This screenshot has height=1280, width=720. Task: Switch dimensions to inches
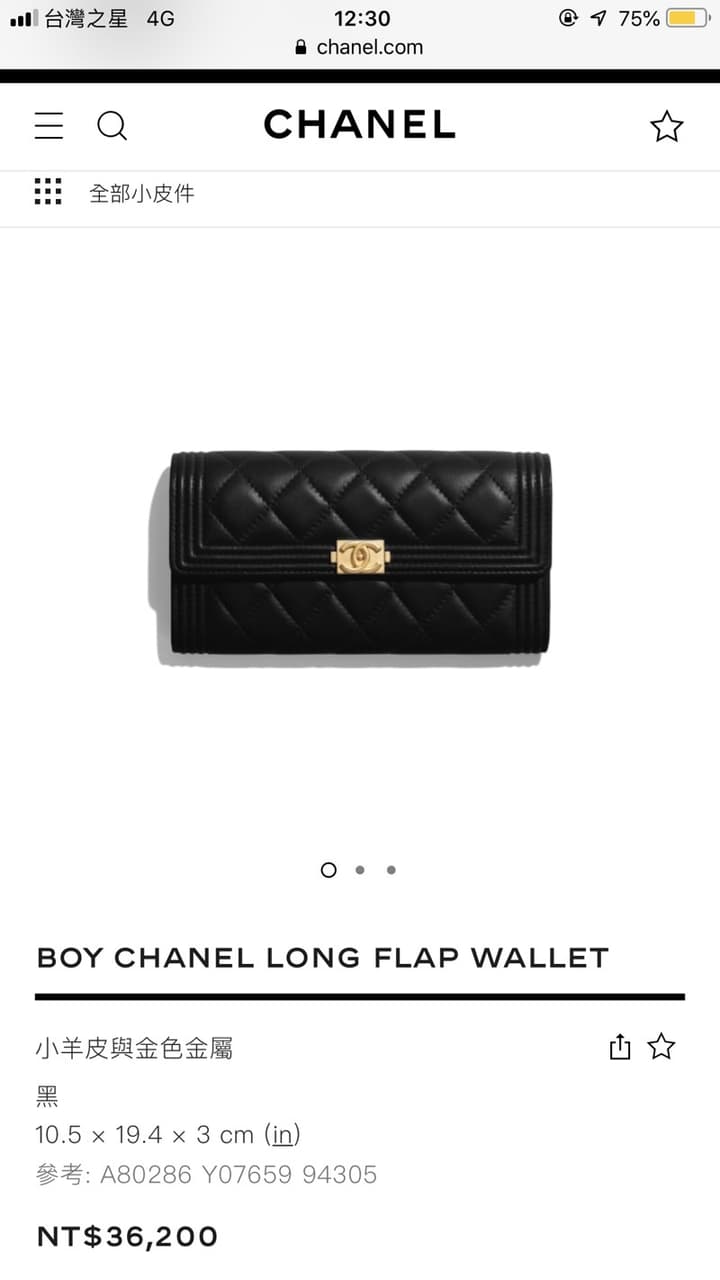click(283, 1135)
